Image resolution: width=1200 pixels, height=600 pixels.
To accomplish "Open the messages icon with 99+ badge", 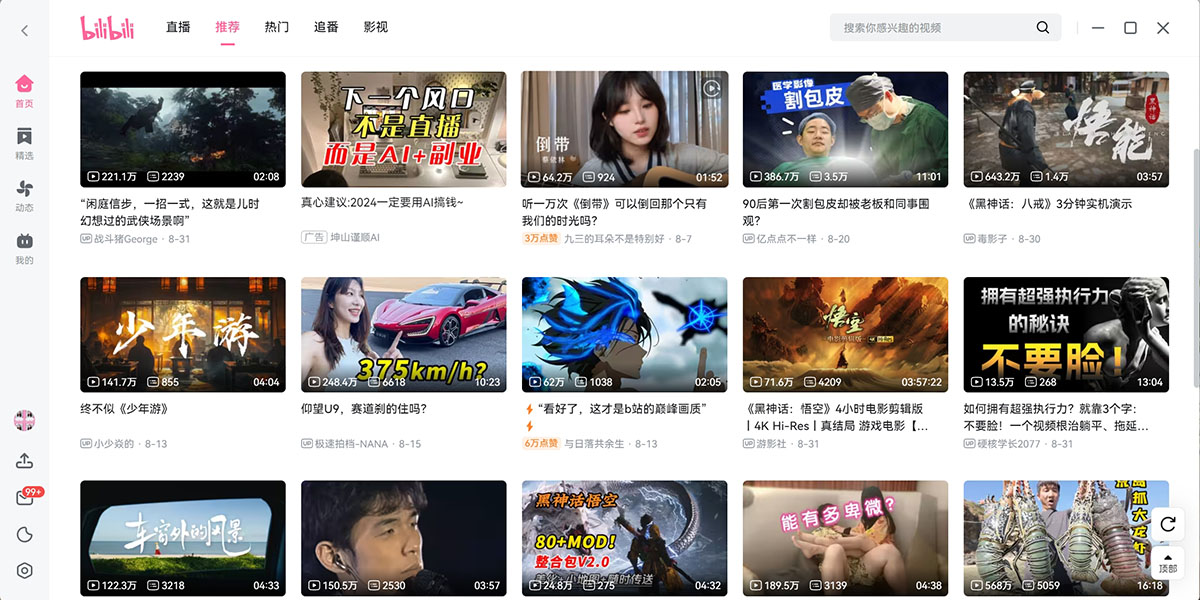I will point(25,498).
